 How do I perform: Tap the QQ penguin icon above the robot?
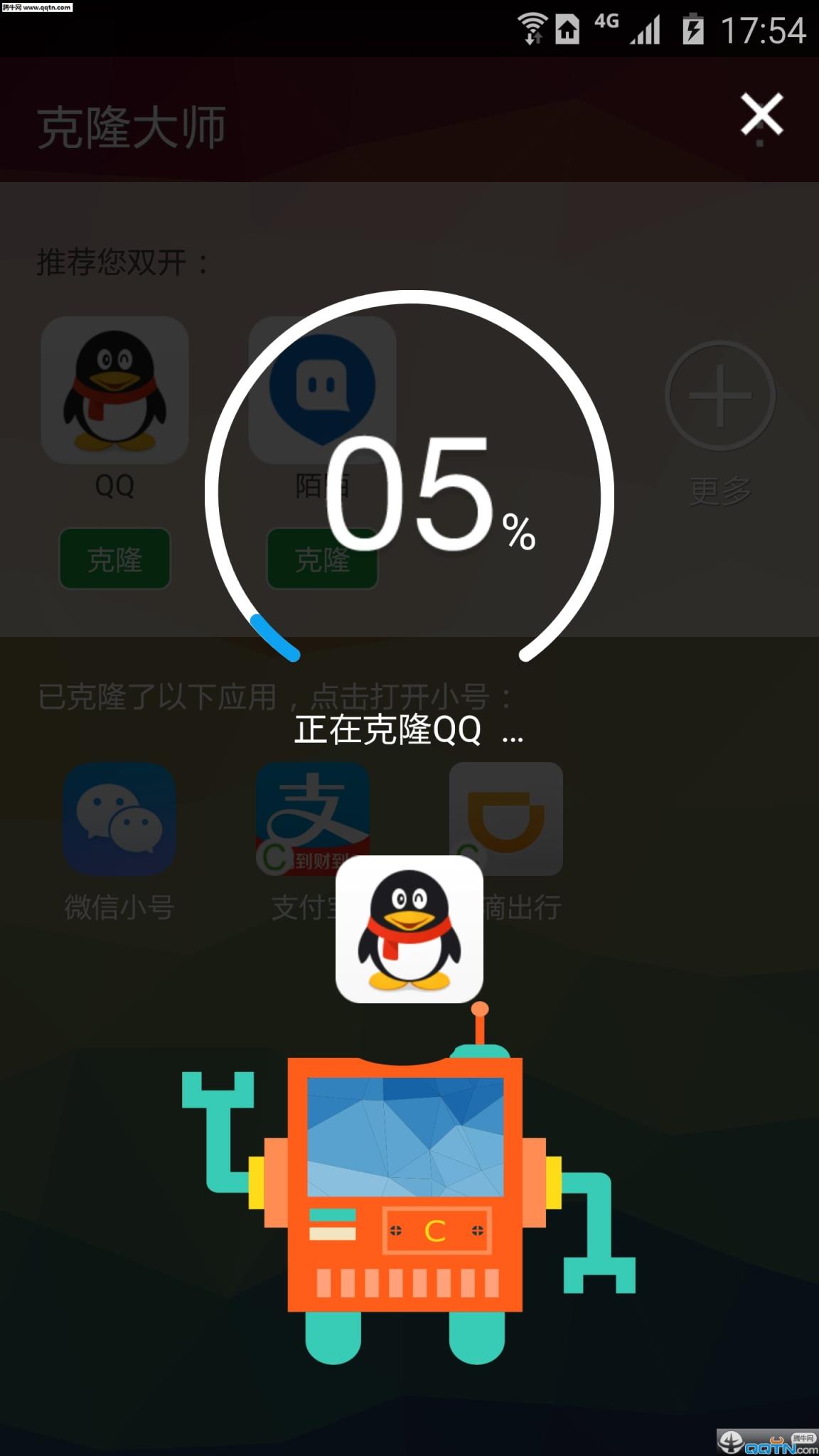[409, 931]
